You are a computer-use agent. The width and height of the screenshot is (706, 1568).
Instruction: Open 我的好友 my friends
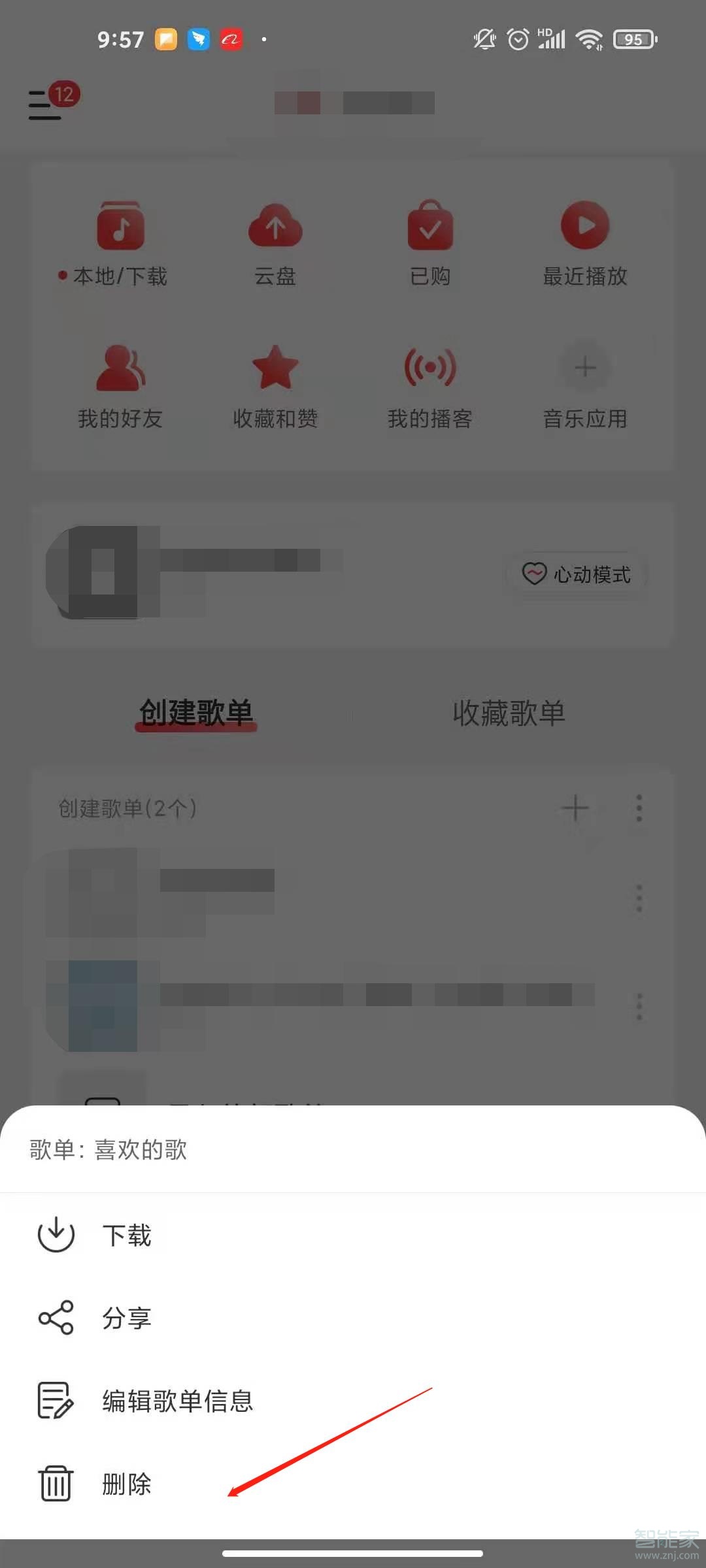click(119, 385)
